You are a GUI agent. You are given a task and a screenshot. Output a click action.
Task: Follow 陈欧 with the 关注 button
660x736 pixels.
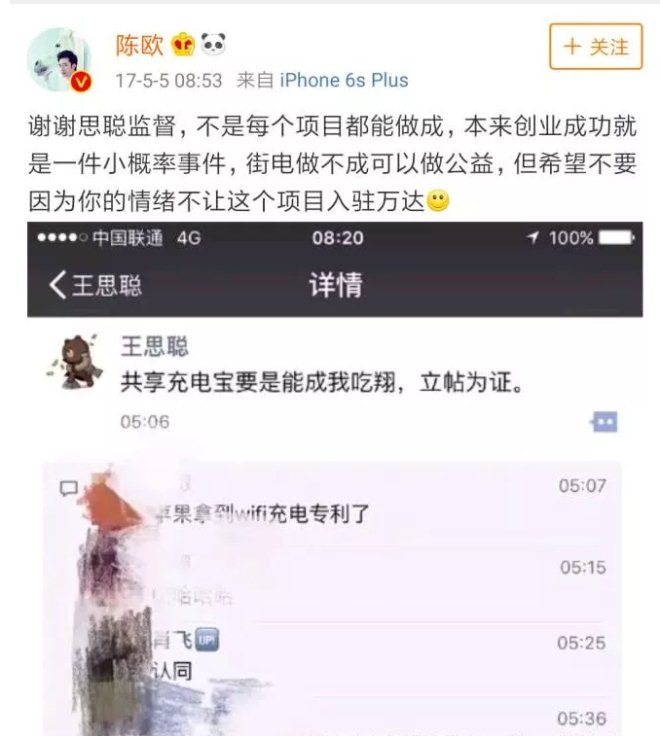[x=596, y=46]
